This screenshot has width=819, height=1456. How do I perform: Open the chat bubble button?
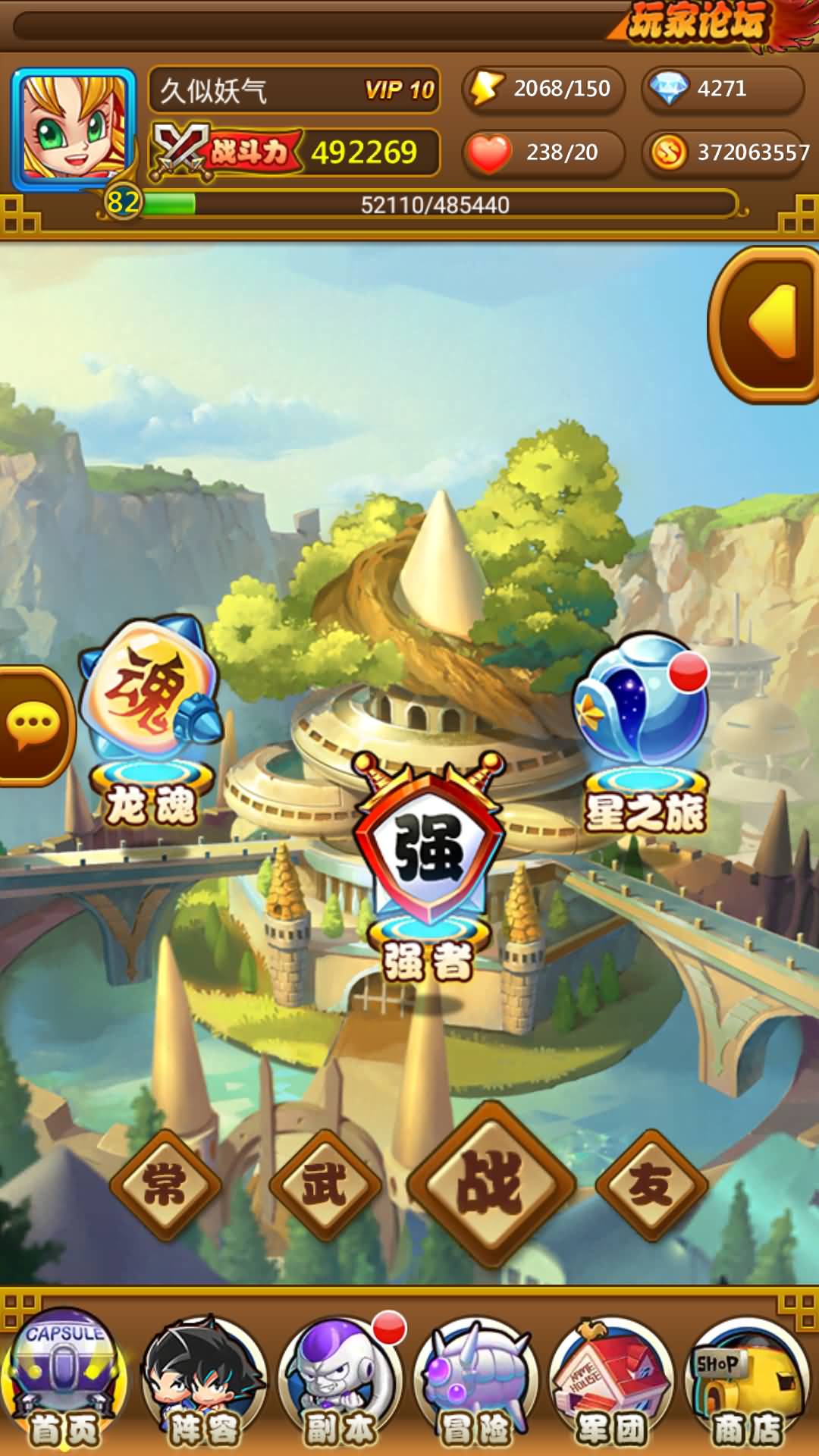coord(35,724)
